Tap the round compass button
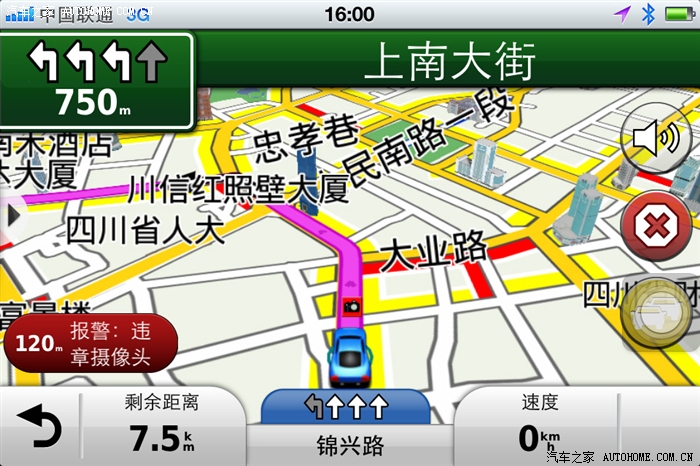The image size is (700, 466). 657,311
